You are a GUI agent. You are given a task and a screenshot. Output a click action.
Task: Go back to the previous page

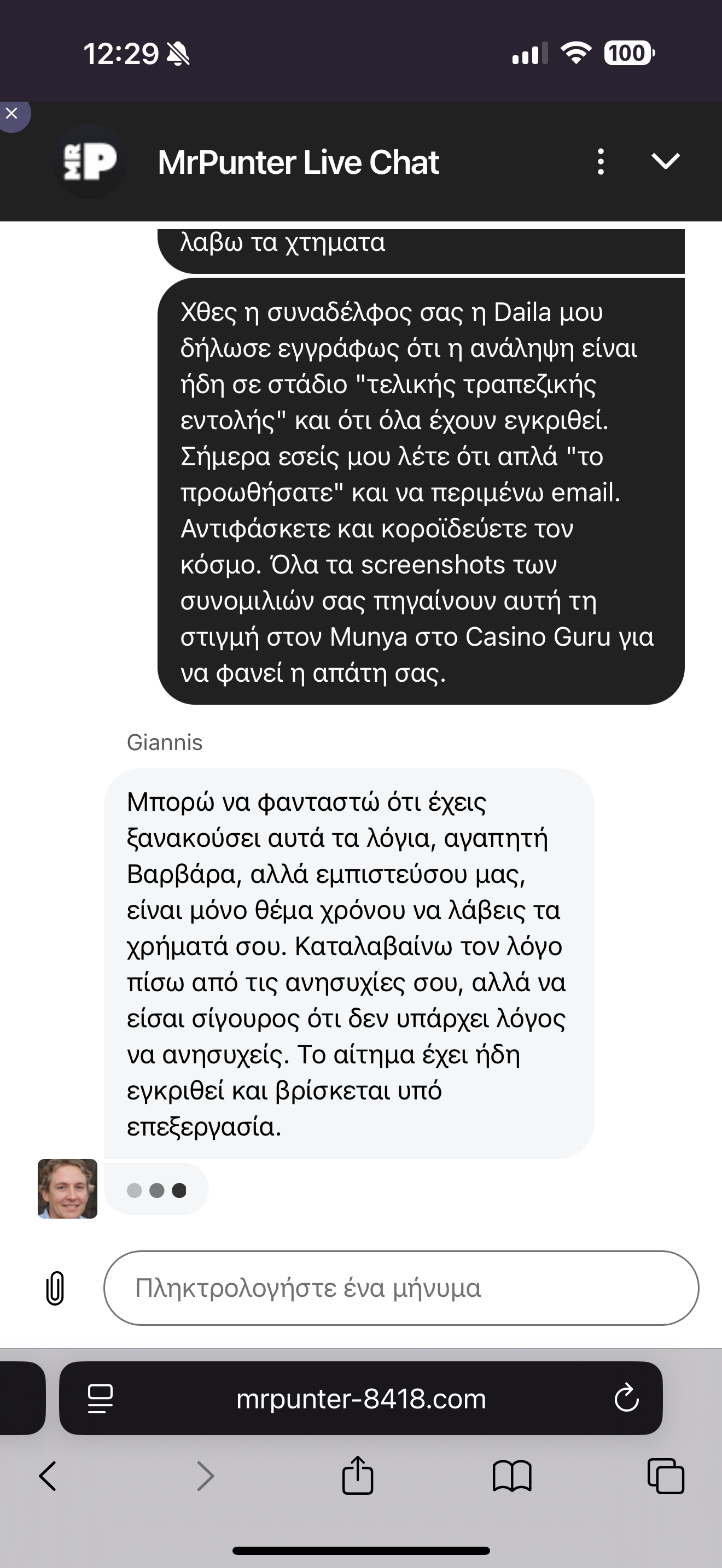point(48,1476)
